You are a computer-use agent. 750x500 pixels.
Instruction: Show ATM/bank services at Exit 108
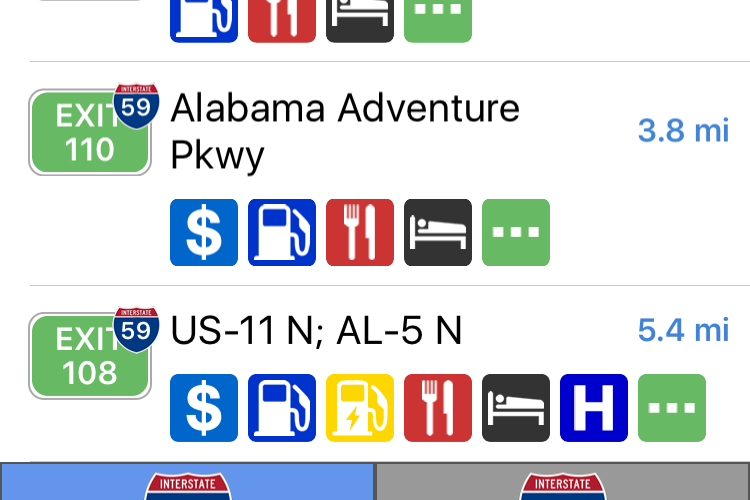coord(204,408)
